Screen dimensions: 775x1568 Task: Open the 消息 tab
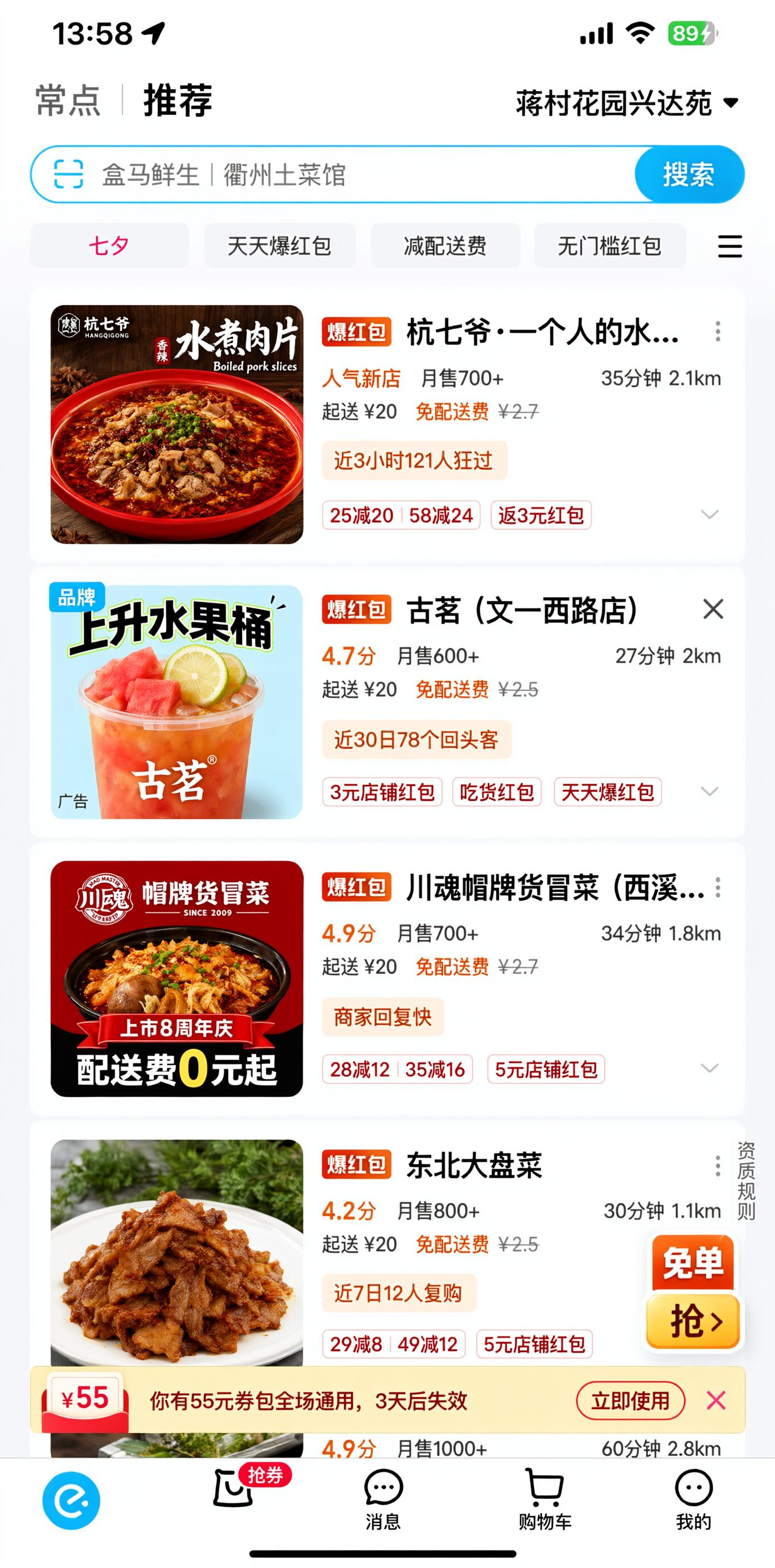[x=383, y=1500]
